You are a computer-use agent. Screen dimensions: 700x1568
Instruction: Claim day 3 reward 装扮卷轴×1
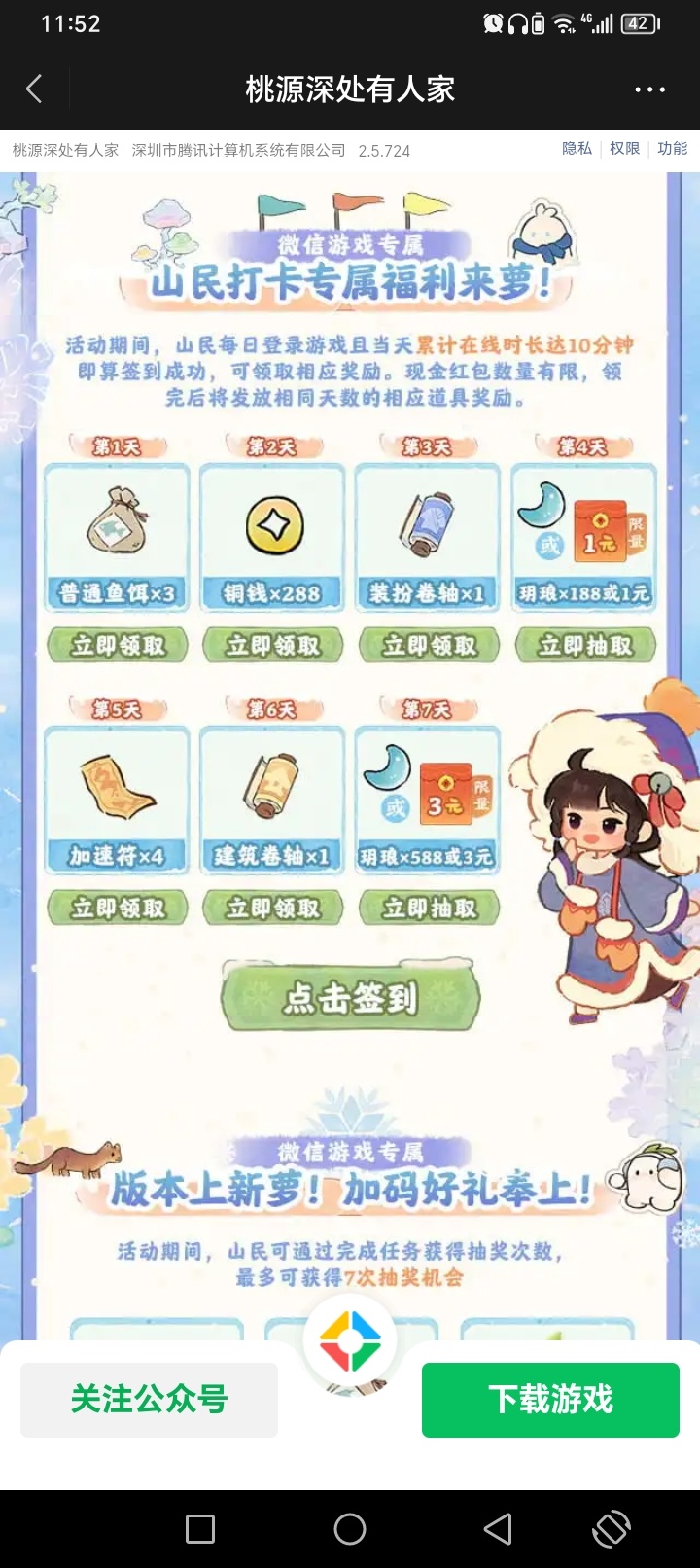429,645
